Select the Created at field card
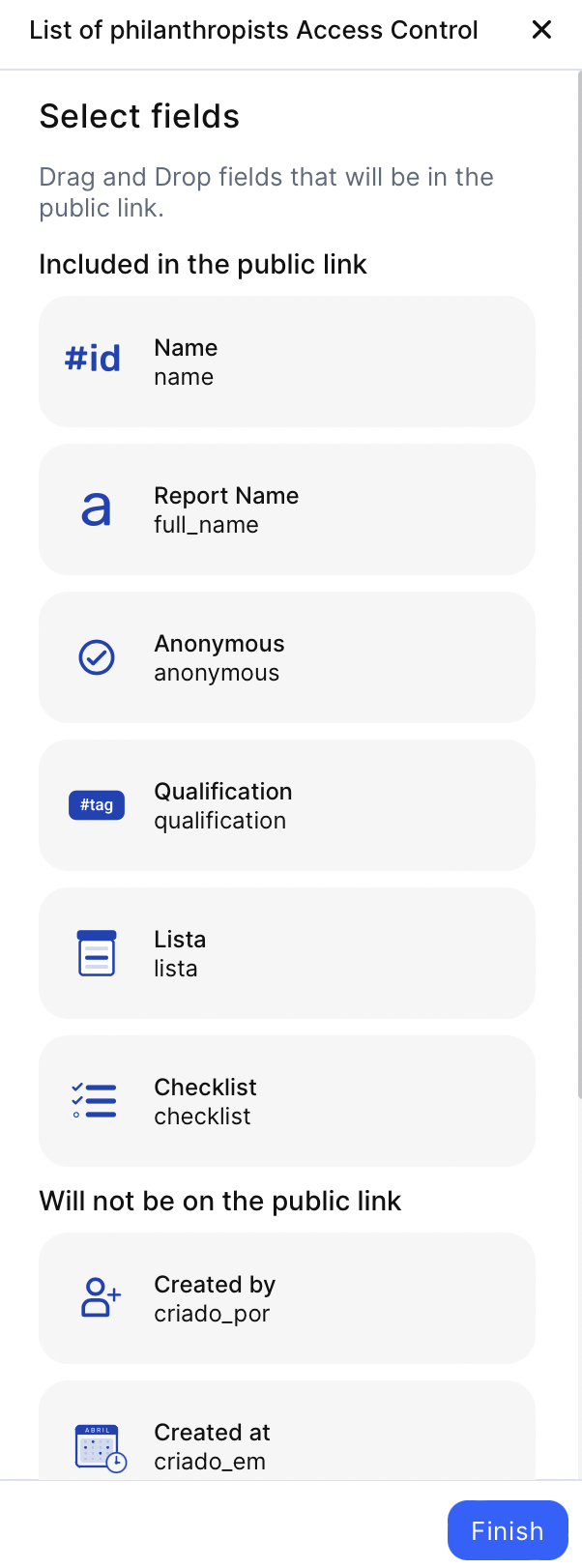The width and height of the screenshot is (582, 1568). pos(287,1440)
